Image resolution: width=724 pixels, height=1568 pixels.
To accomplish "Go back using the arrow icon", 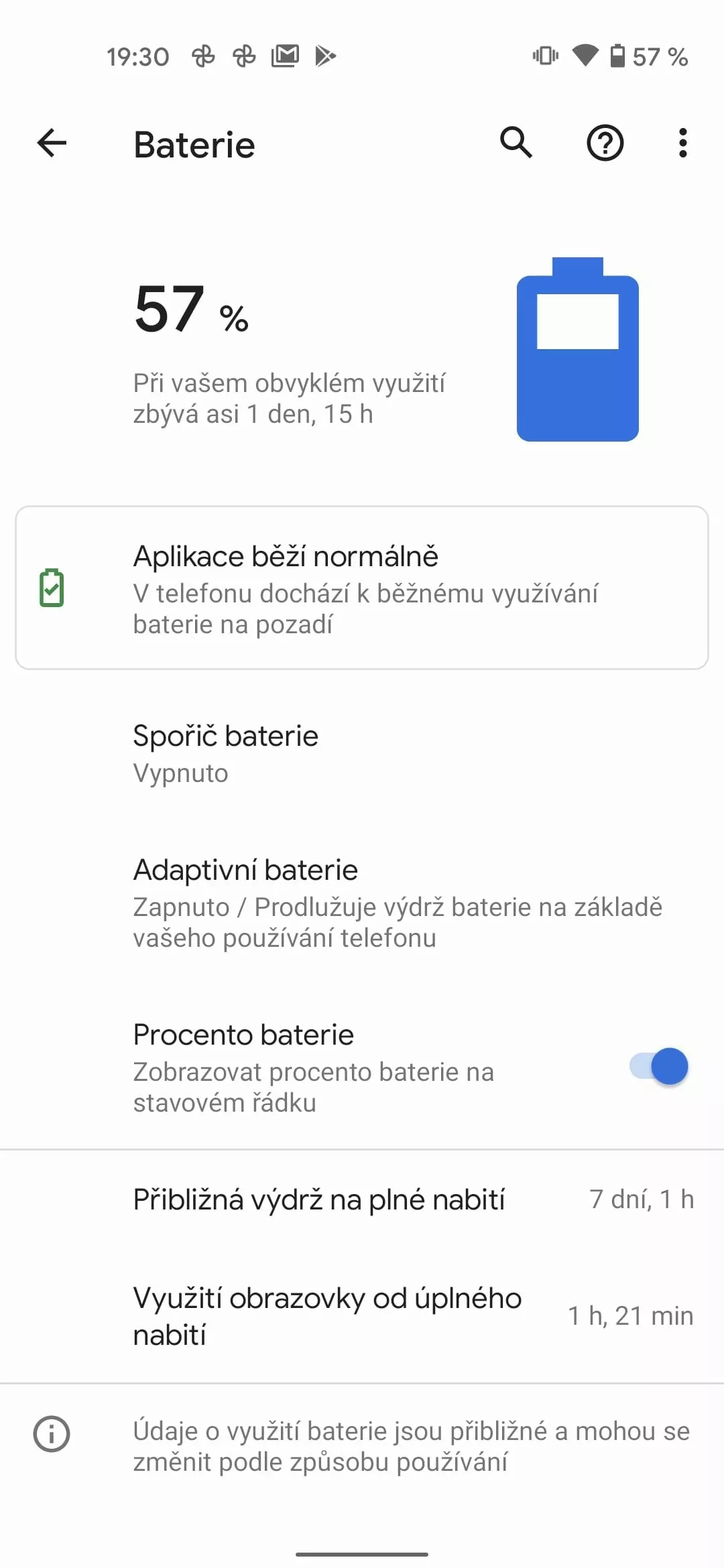I will pyautogui.click(x=52, y=143).
